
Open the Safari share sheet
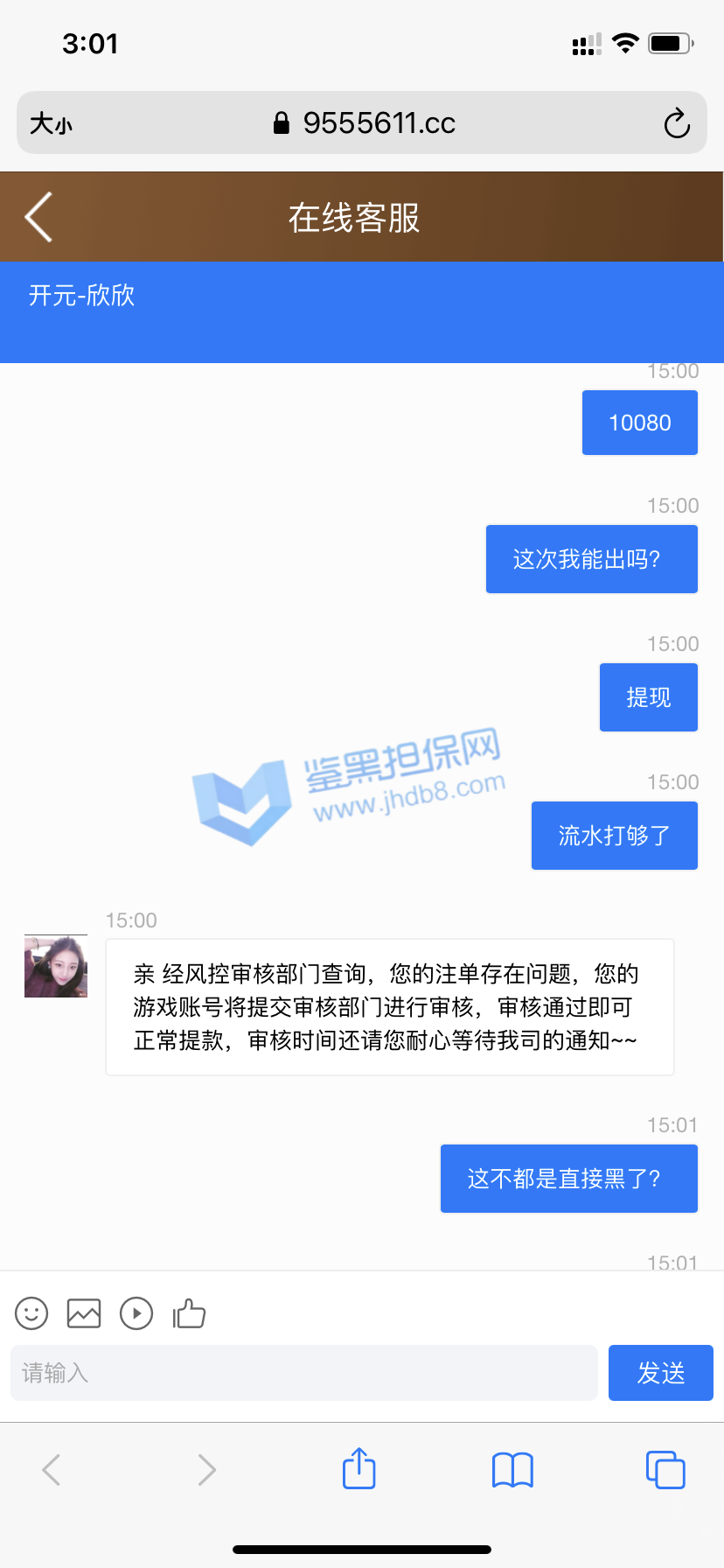coord(359,1468)
